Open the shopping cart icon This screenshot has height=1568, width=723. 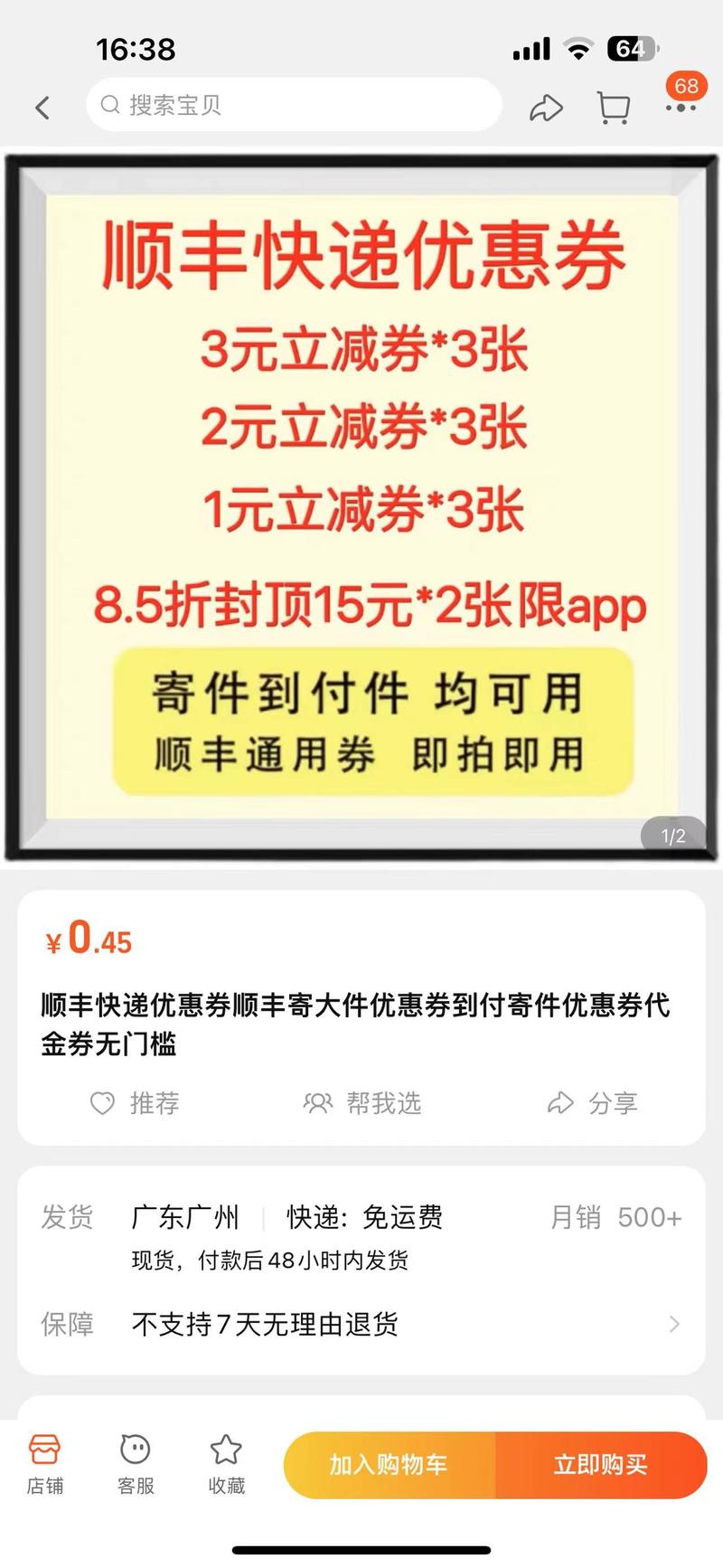(x=614, y=106)
